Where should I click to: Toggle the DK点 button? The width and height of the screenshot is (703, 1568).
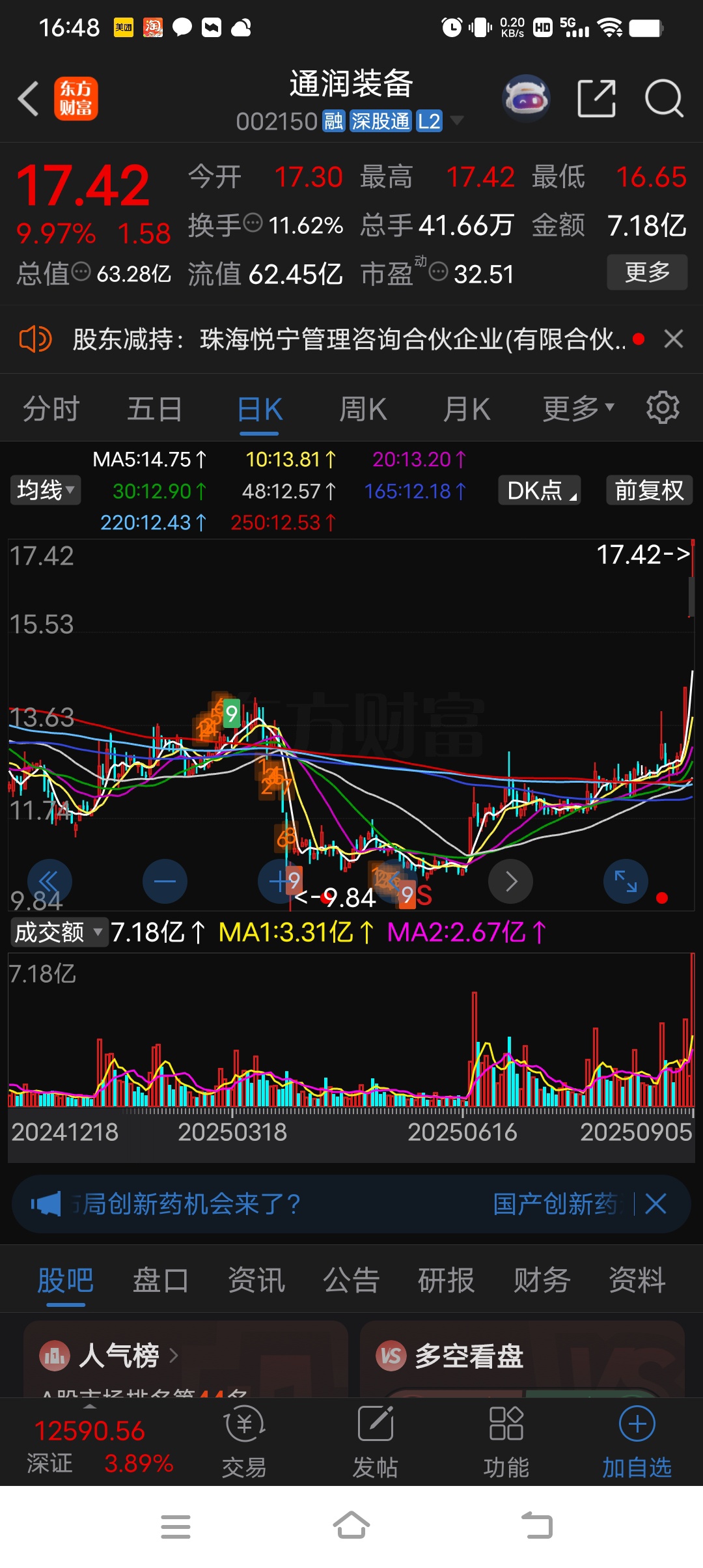pyautogui.click(x=540, y=490)
